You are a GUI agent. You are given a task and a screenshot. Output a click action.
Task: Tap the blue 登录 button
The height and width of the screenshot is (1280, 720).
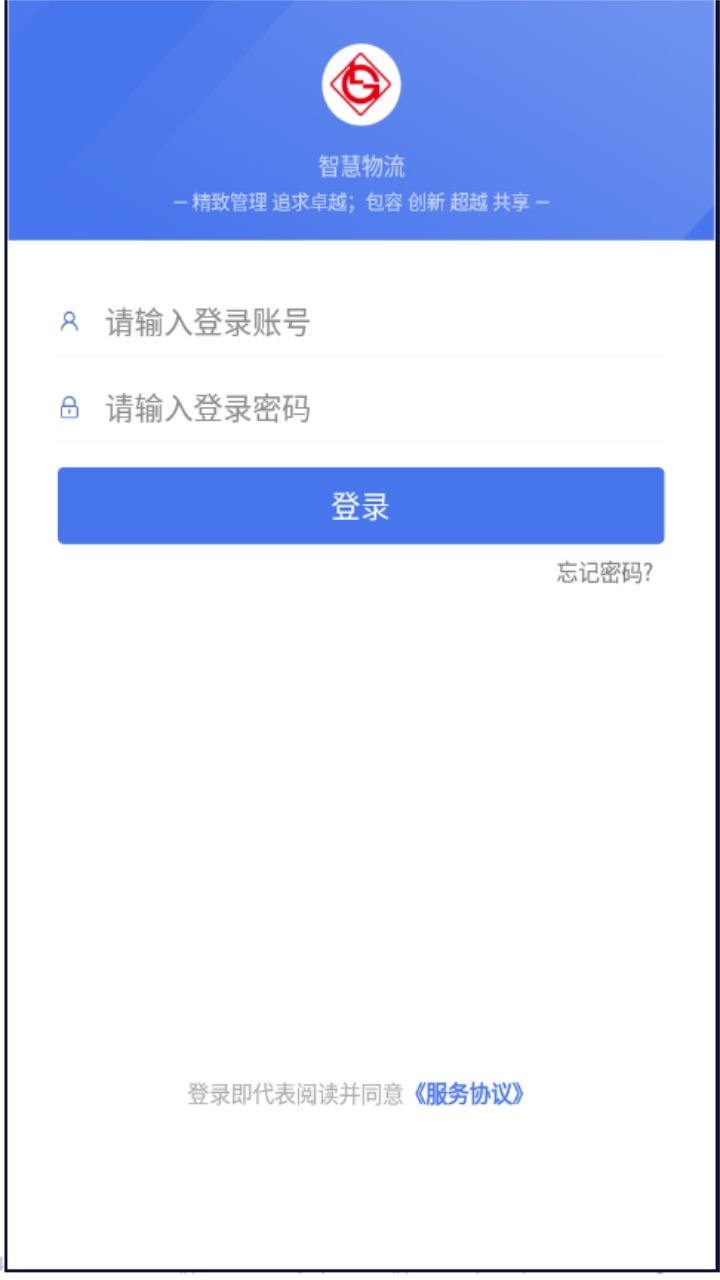360,506
